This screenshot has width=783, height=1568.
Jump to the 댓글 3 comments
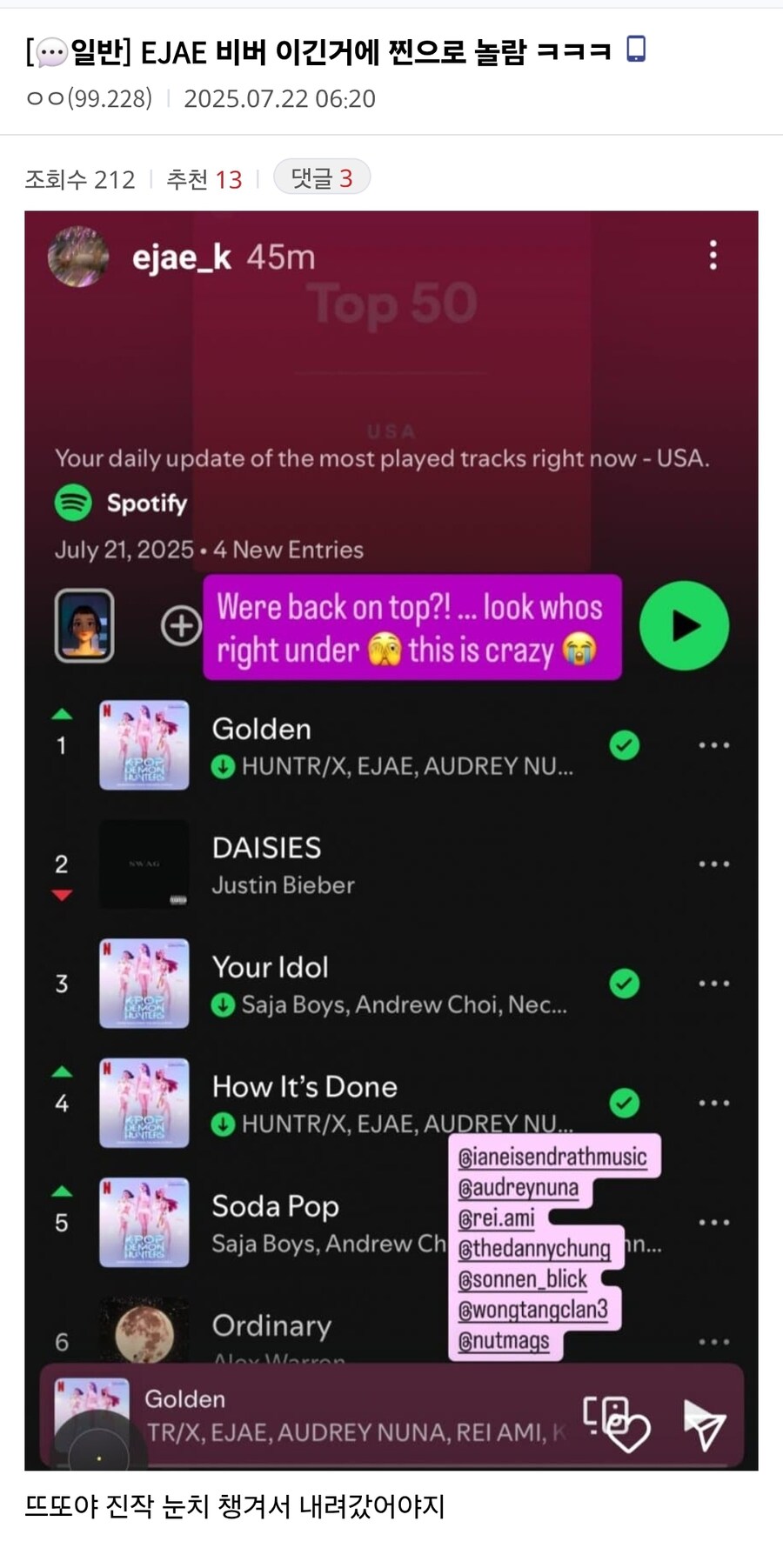pos(321,178)
